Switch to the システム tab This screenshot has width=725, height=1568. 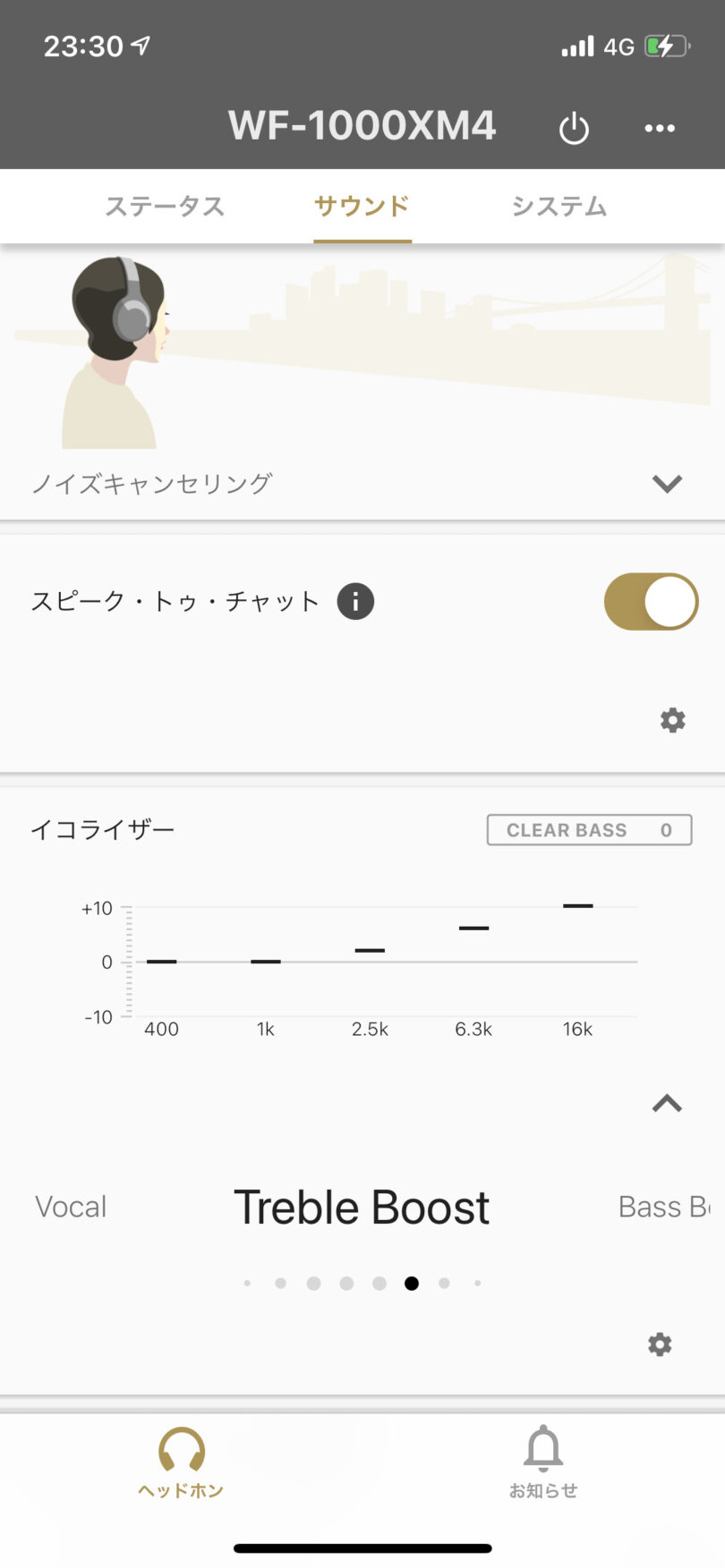[x=559, y=207]
